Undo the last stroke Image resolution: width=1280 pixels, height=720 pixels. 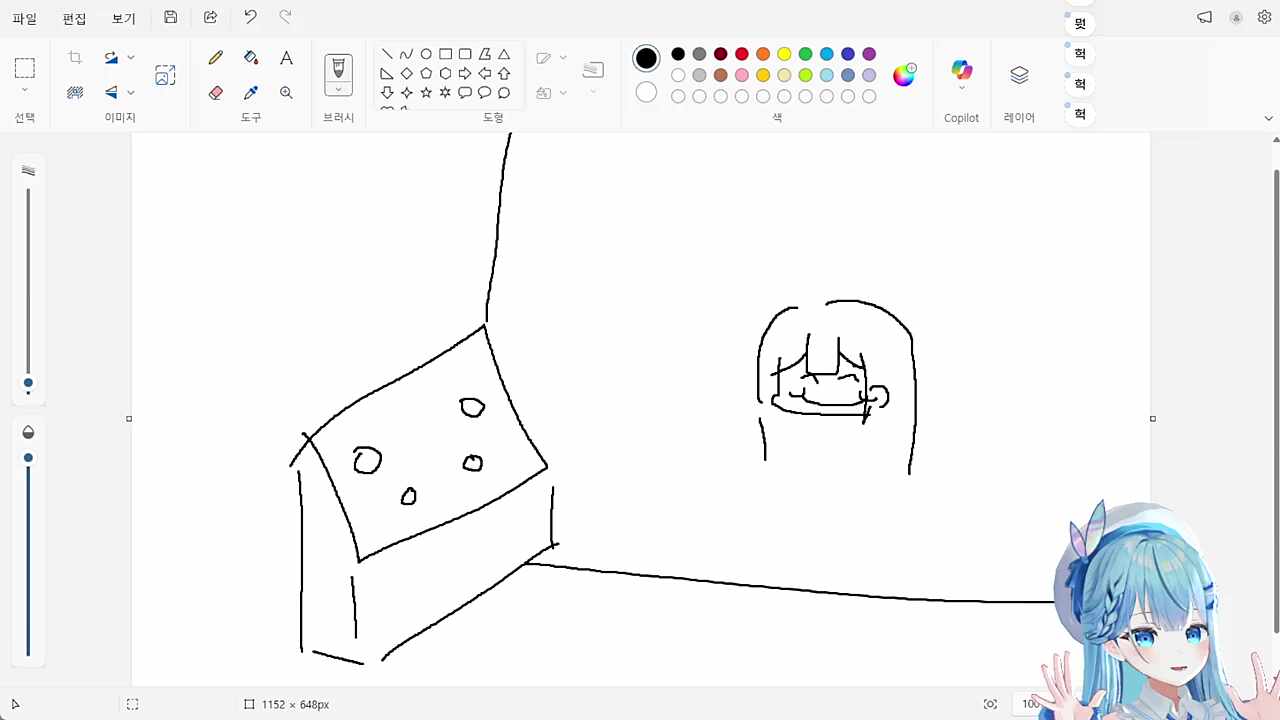[250, 17]
